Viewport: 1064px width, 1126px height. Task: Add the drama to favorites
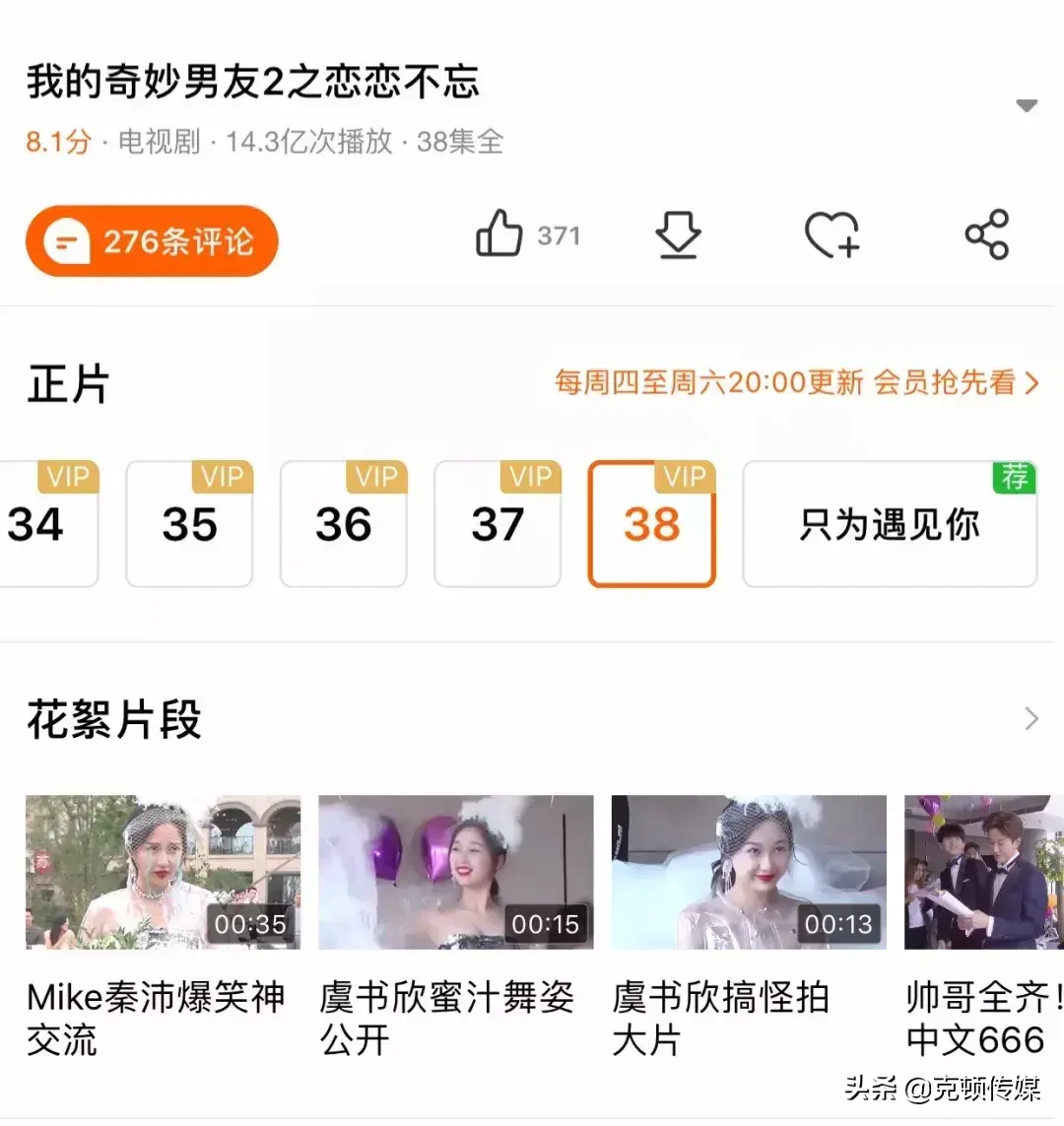pyautogui.click(x=831, y=235)
